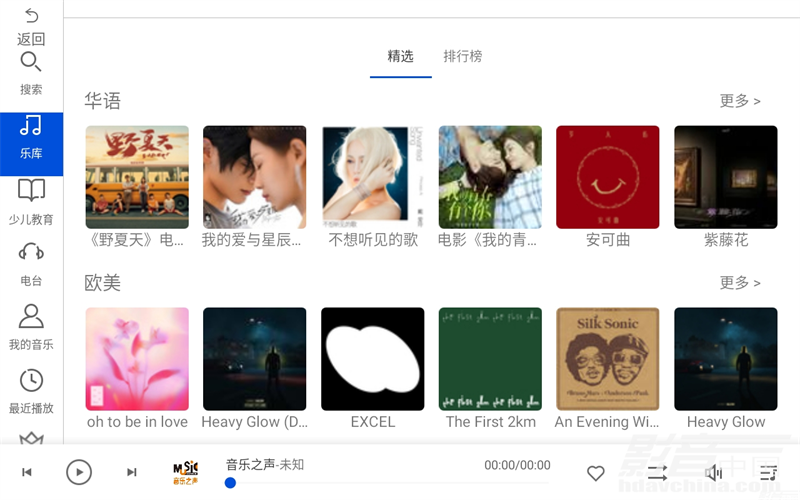Open the 少儿教育 section
This screenshot has width=800, height=500.
31,201
